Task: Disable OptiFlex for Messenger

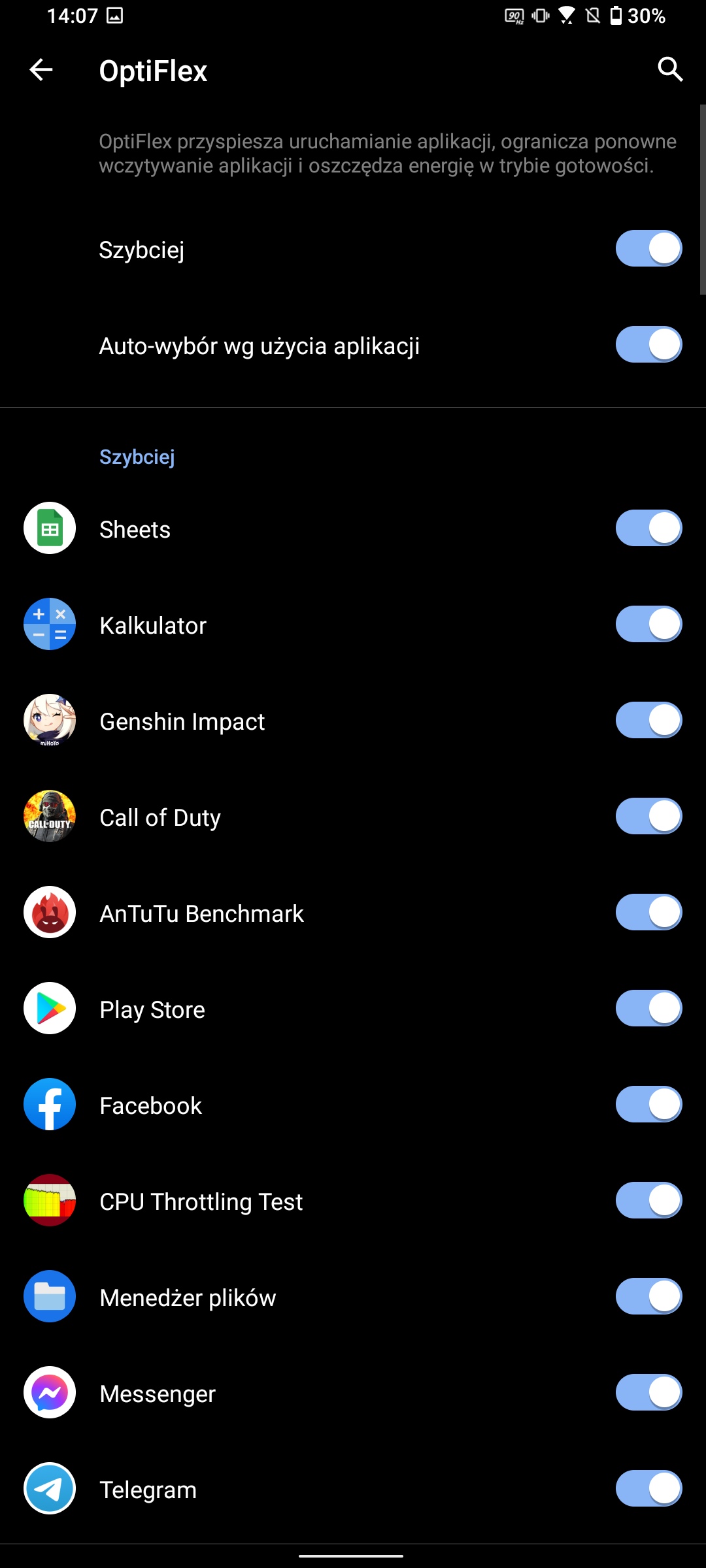Action: (x=648, y=1393)
